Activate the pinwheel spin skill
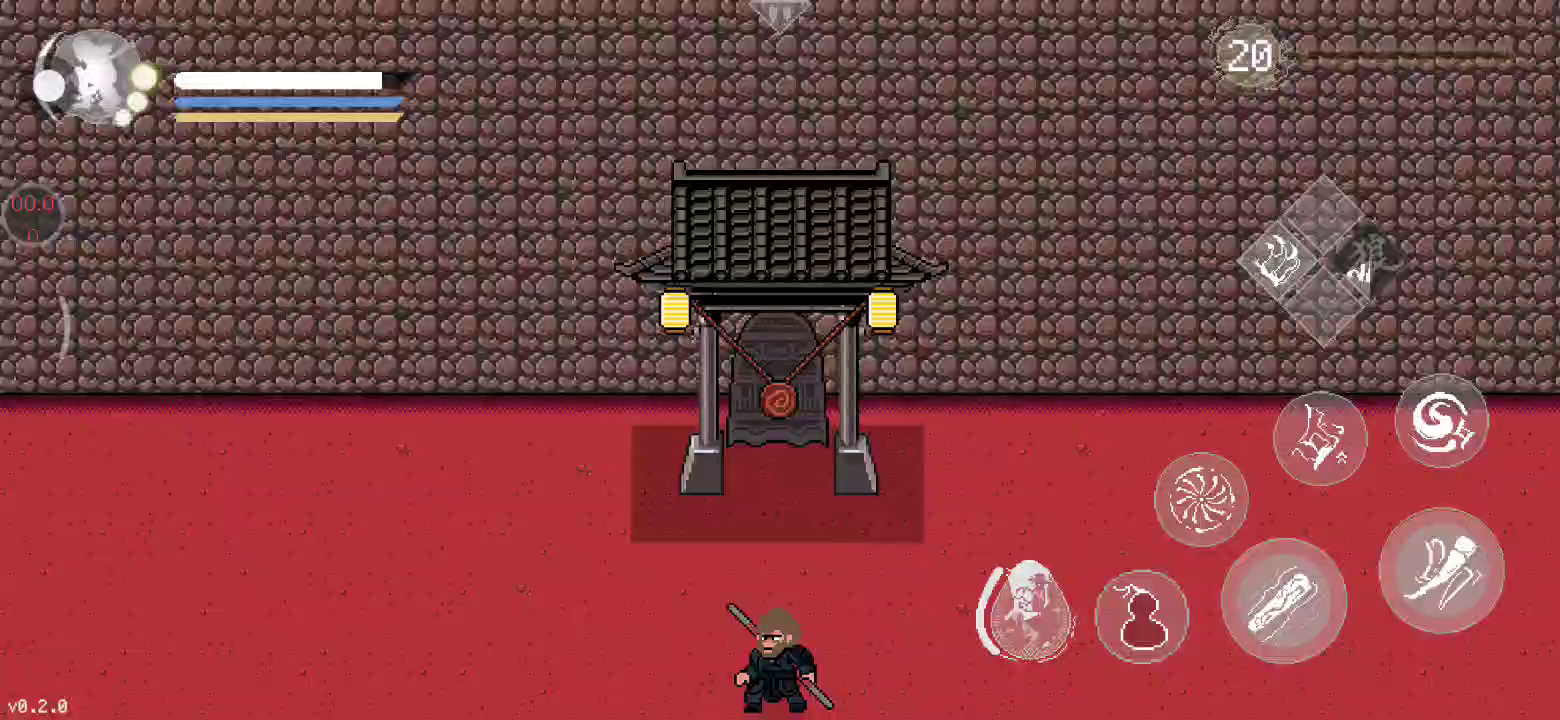 click(x=1201, y=499)
